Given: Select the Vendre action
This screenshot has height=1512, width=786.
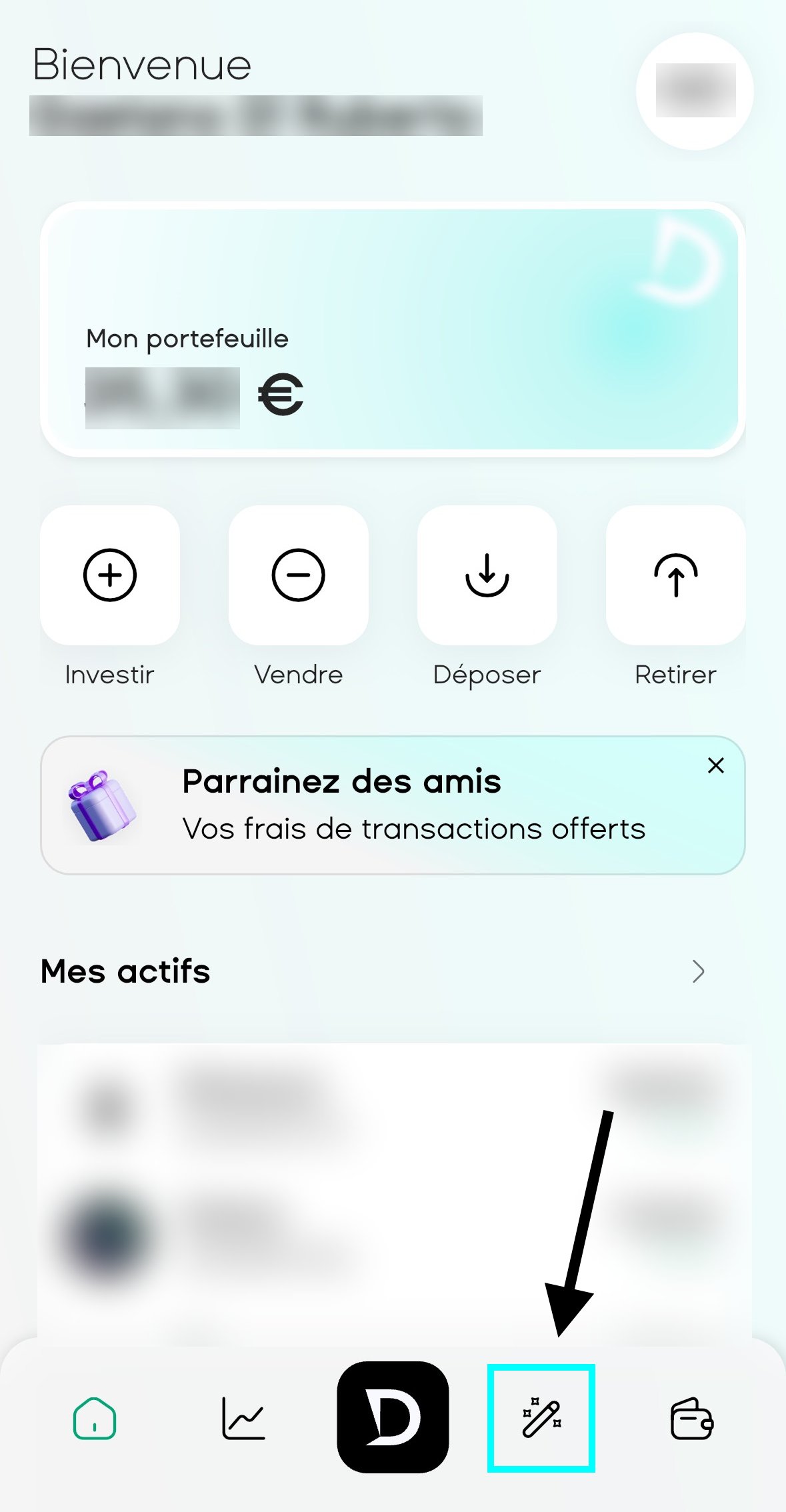Looking at the screenshot, I should tap(298, 575).
